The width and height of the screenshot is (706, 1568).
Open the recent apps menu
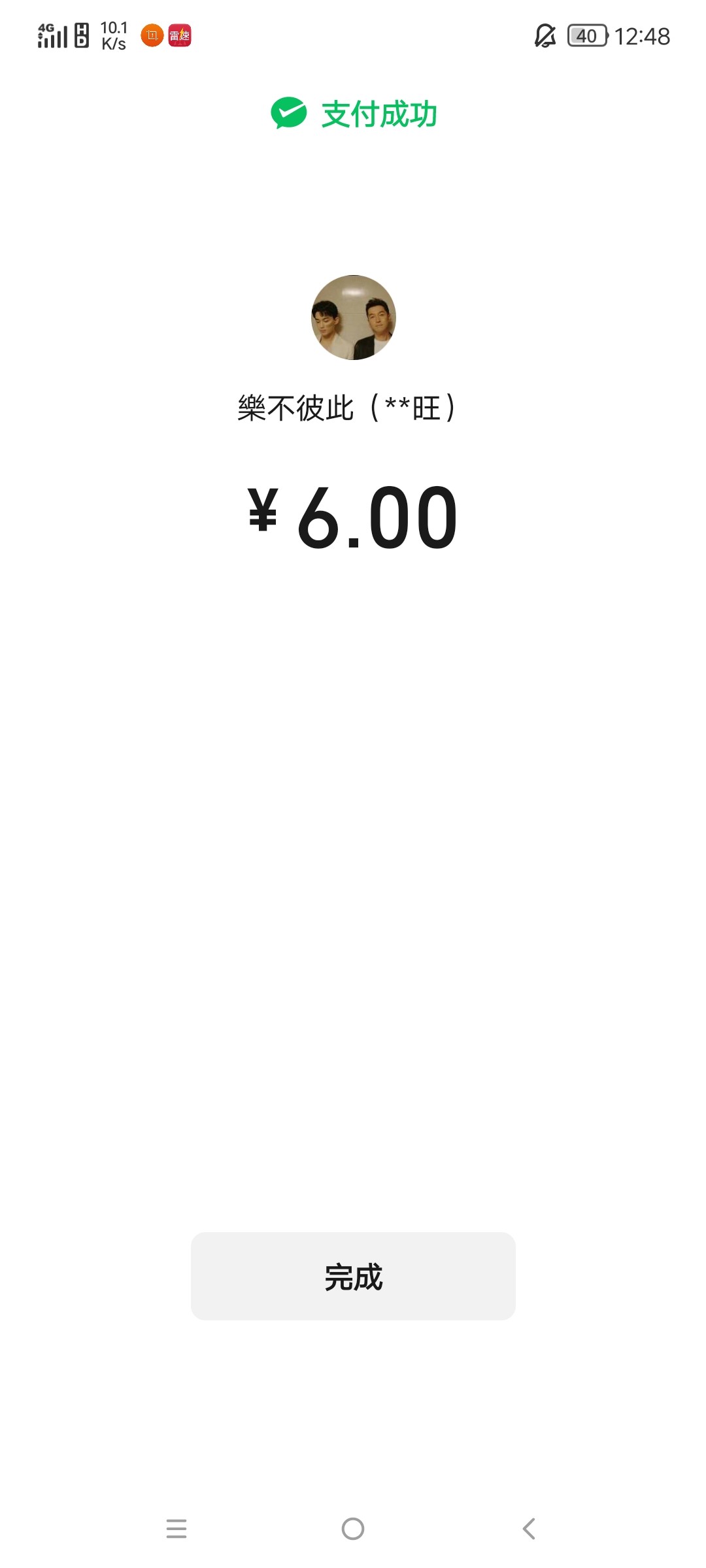click(176, 1529)
